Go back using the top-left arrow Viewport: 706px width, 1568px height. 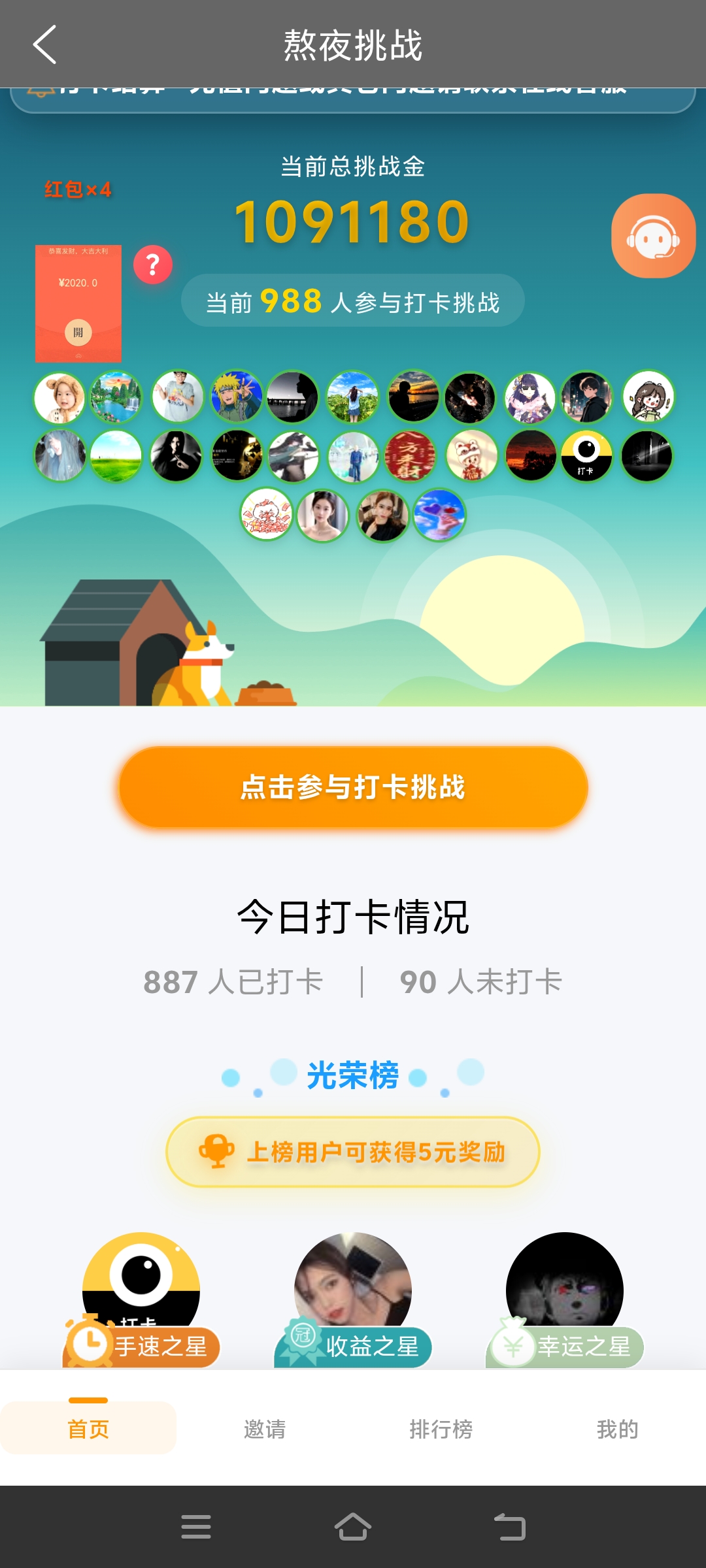44,44
